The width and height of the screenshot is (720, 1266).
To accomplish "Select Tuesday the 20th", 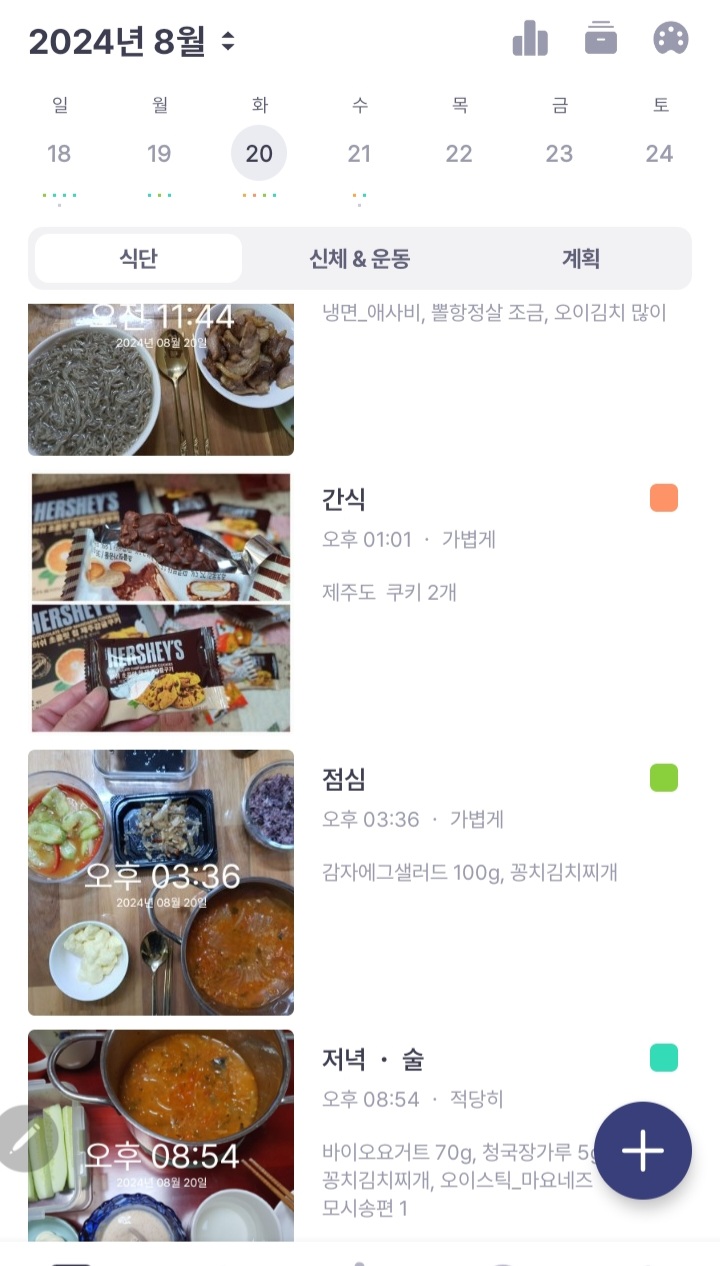I will pos(259,154).
